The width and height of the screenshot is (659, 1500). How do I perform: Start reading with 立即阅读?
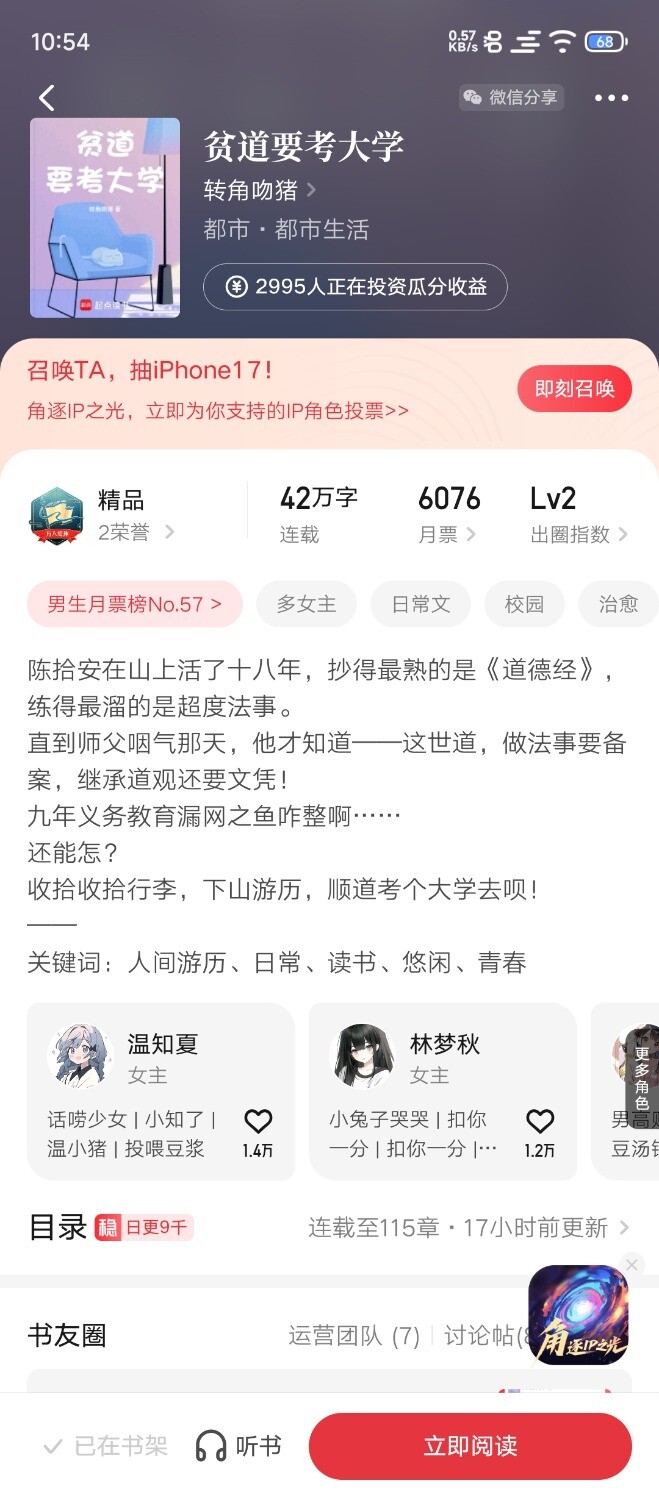(470, 1446)
